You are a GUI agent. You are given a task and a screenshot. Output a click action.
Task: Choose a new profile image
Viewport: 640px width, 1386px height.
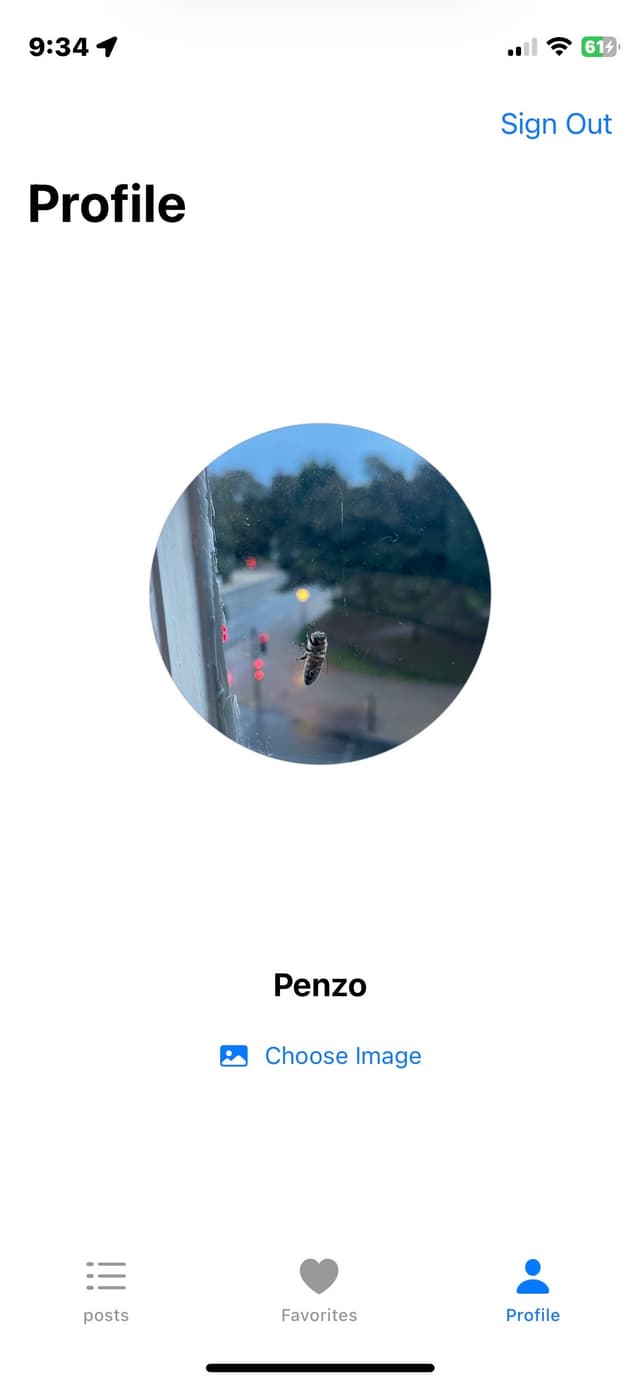coord(321,1056)
